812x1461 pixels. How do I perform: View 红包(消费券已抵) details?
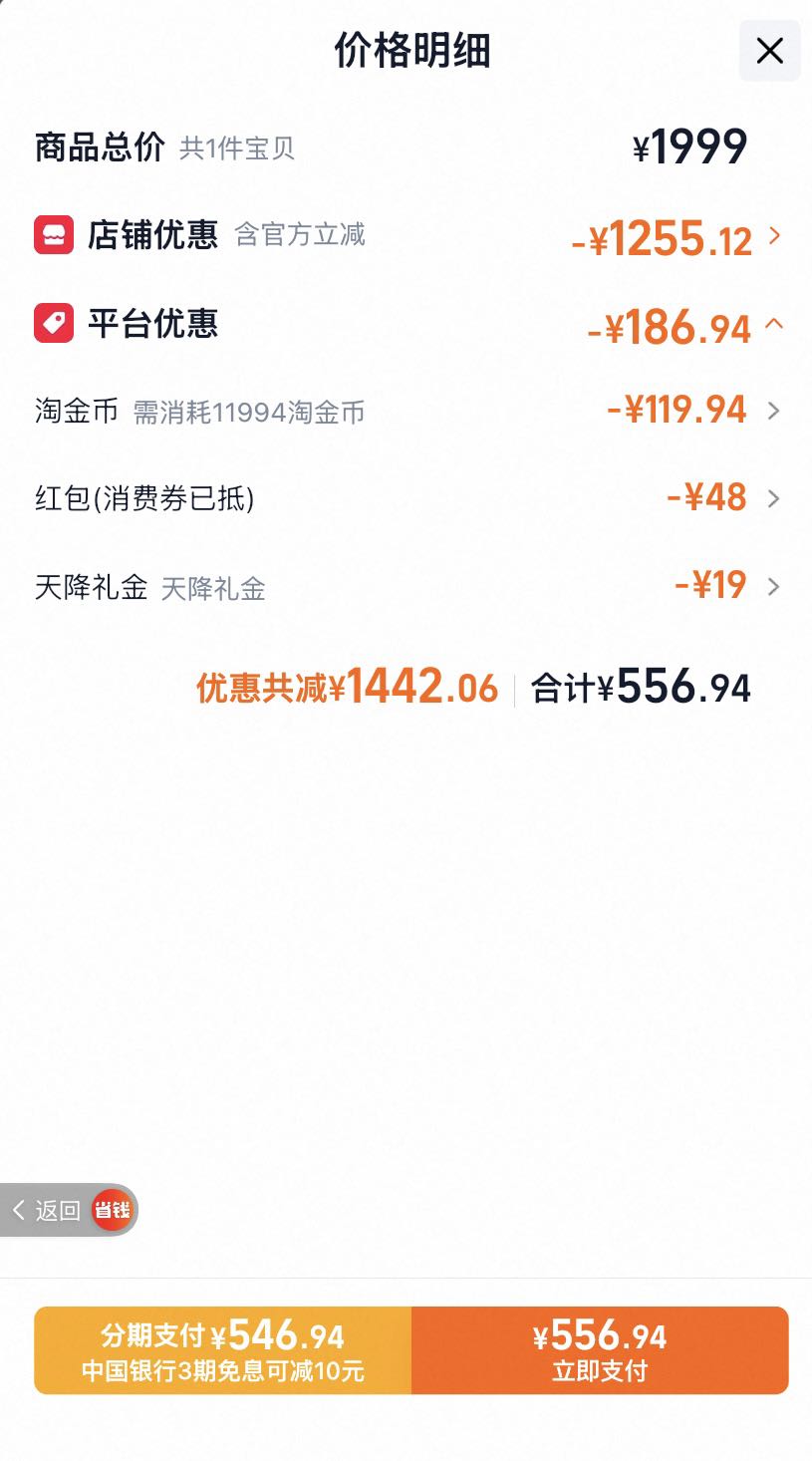408,497
